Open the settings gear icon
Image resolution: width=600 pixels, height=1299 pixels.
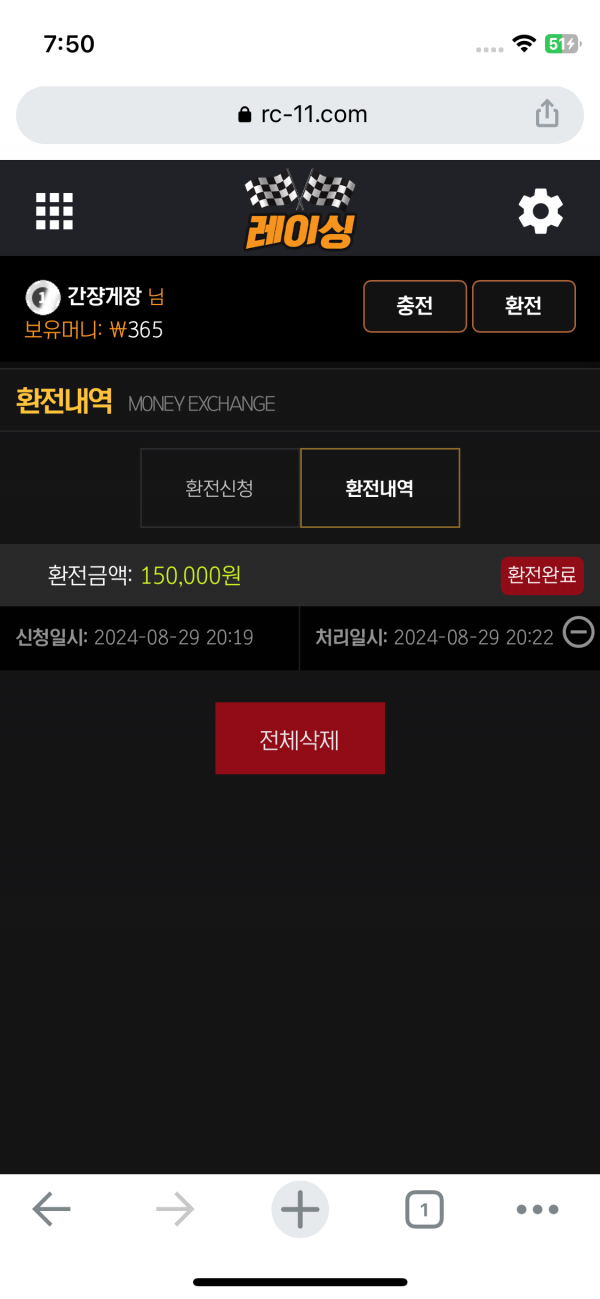tap(541, 211)
